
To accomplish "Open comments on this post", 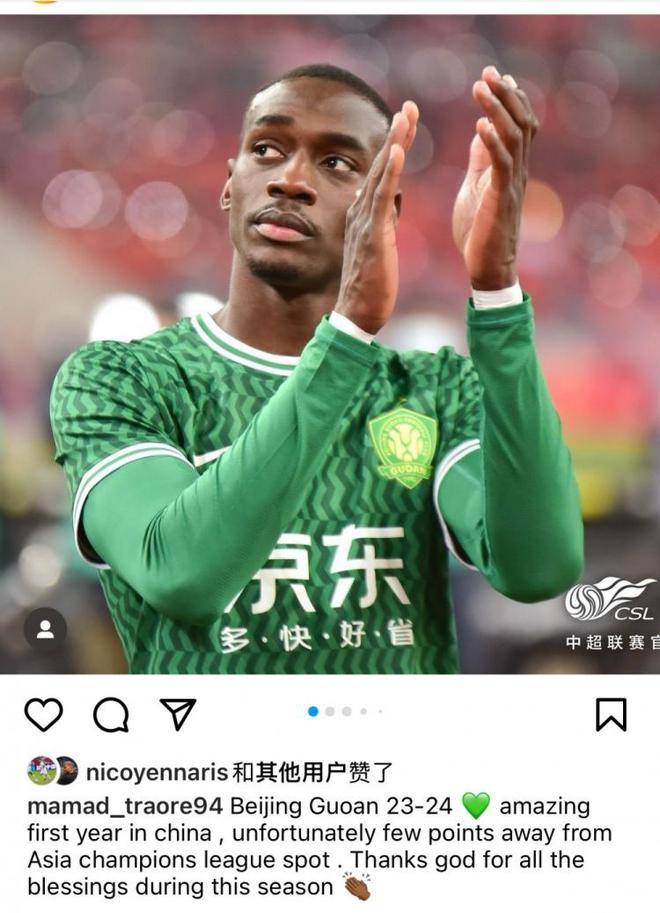I will click(x=111, y=714).
